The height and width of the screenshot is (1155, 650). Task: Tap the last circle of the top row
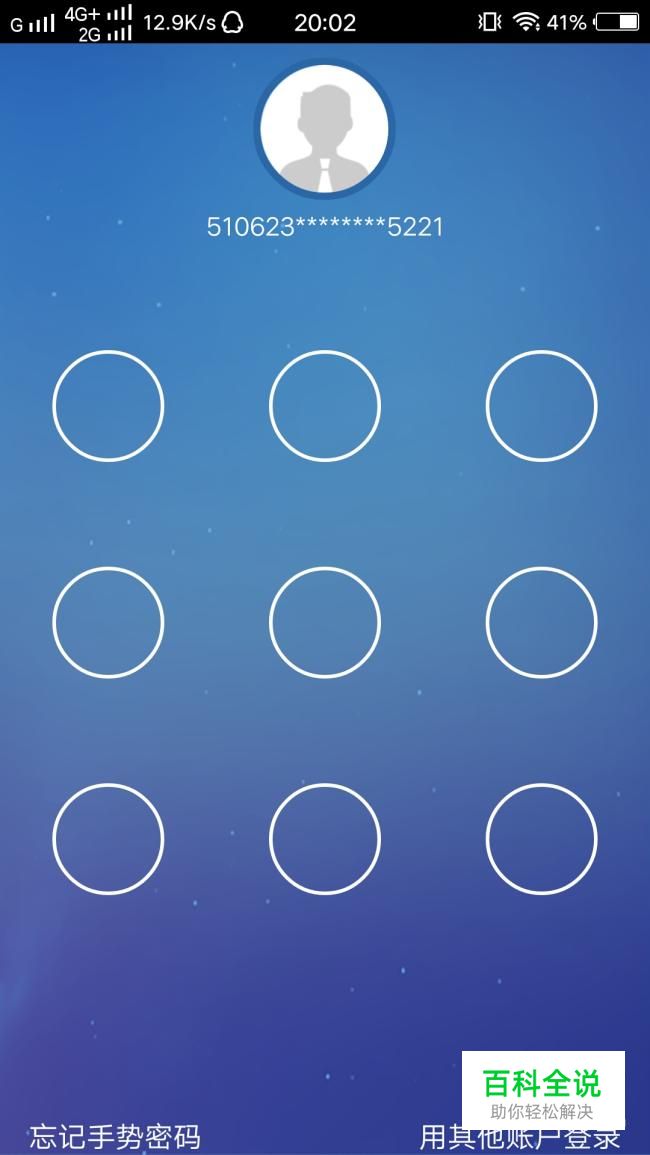[541, 406]
